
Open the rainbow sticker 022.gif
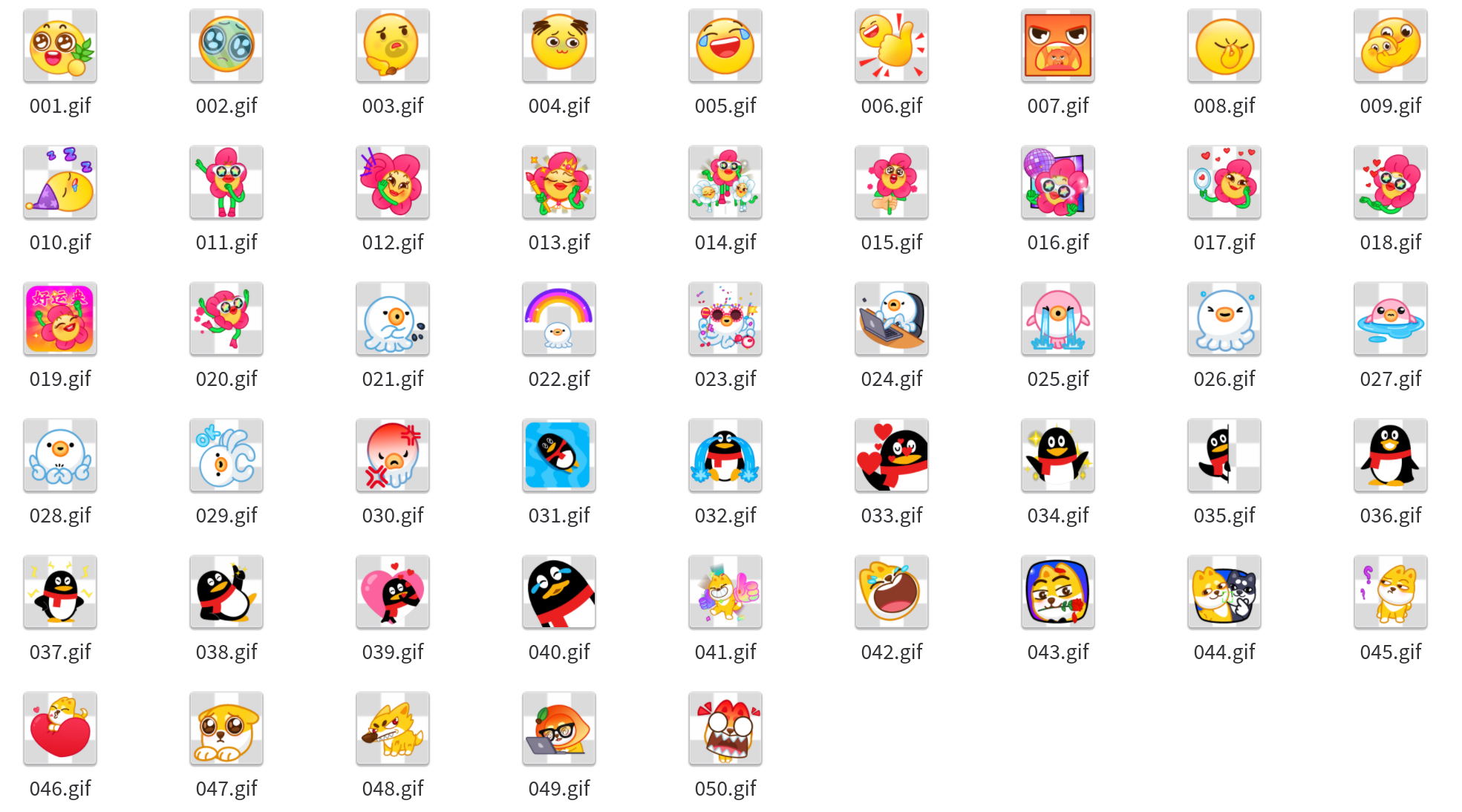click(559, 319)
